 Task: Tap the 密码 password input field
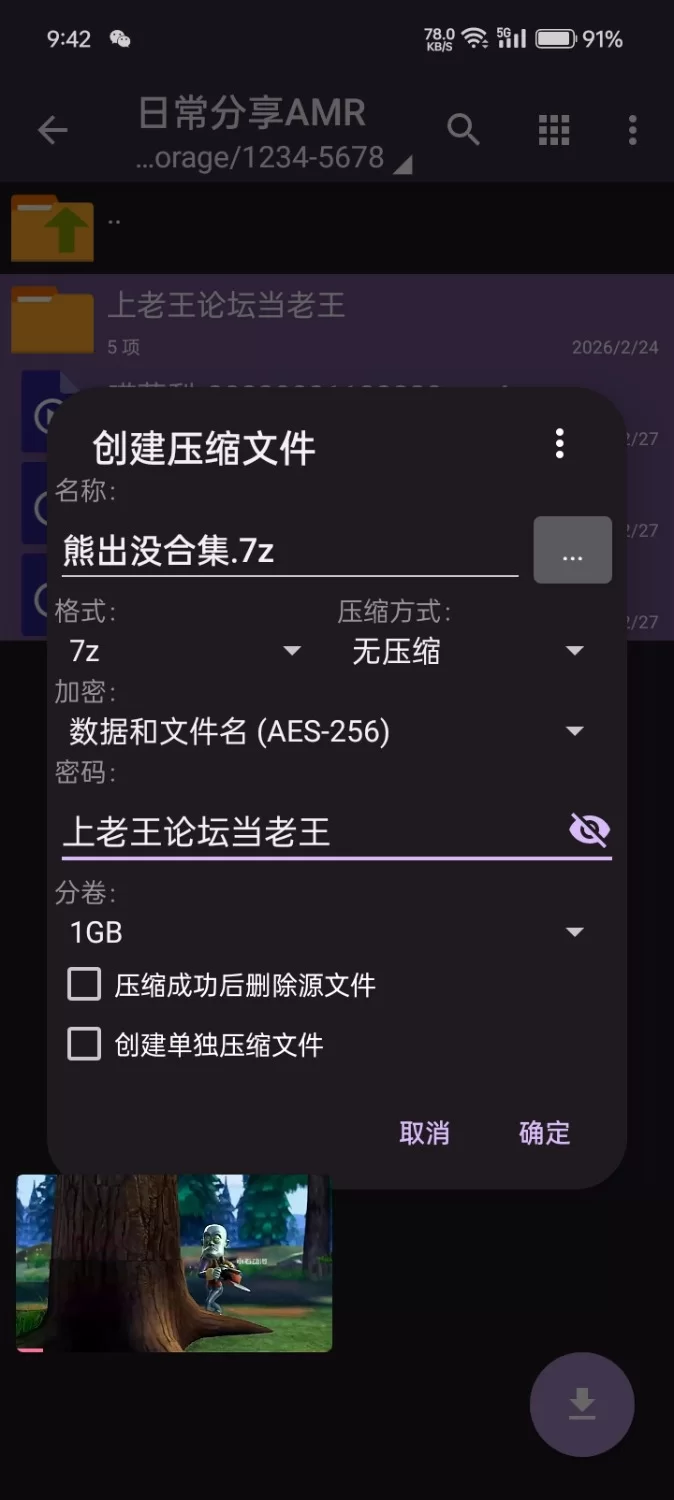310,832
